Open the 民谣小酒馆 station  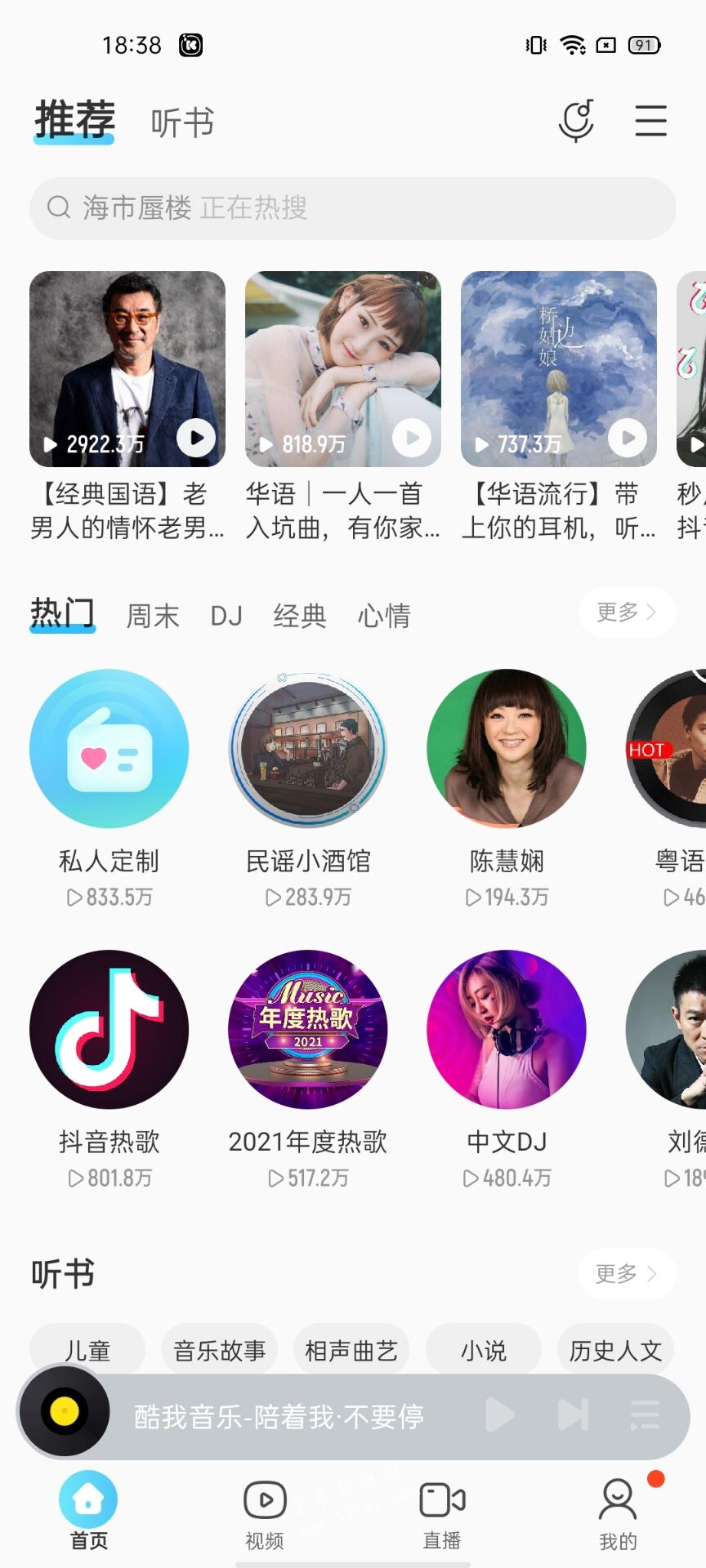point(308,749)
